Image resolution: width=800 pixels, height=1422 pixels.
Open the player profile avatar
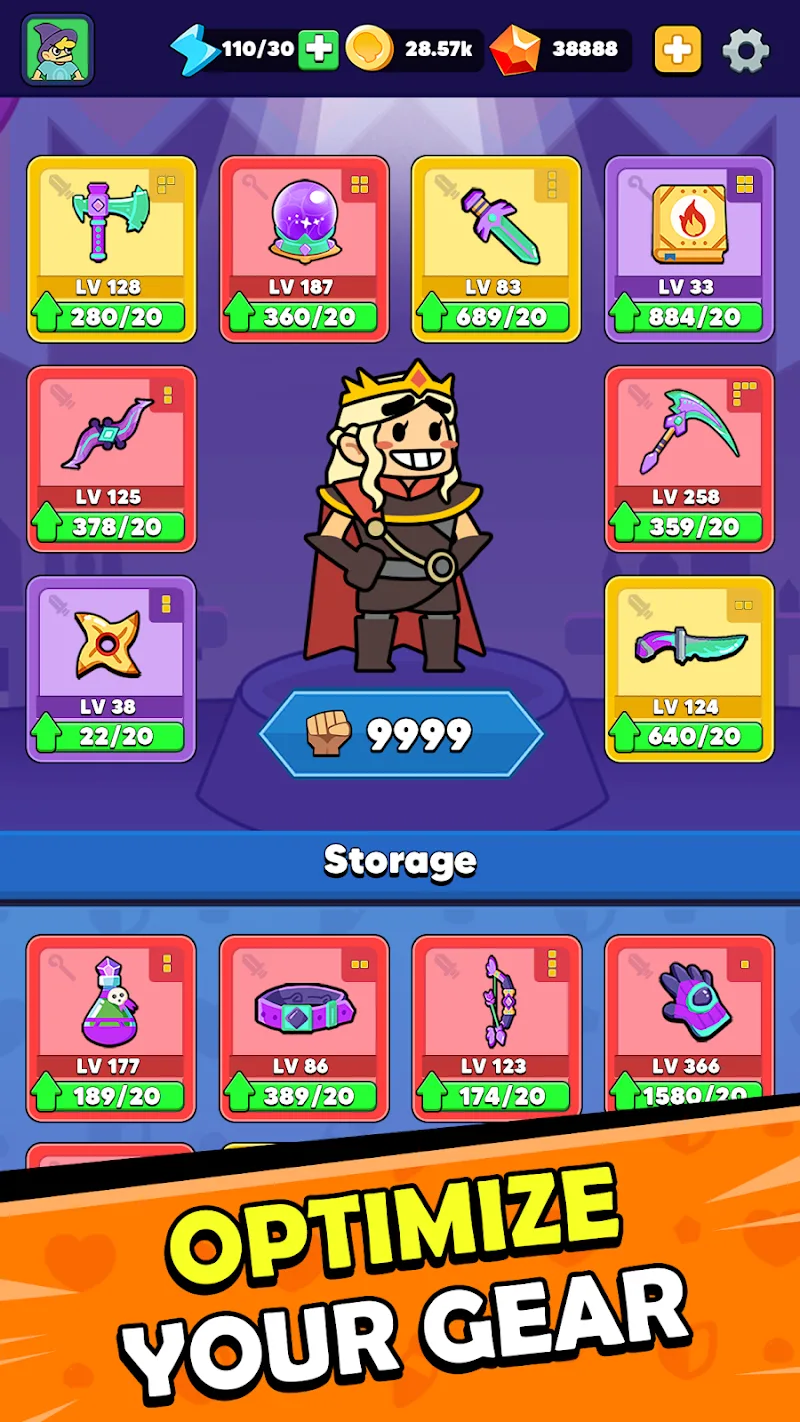[x=57, y=50]
